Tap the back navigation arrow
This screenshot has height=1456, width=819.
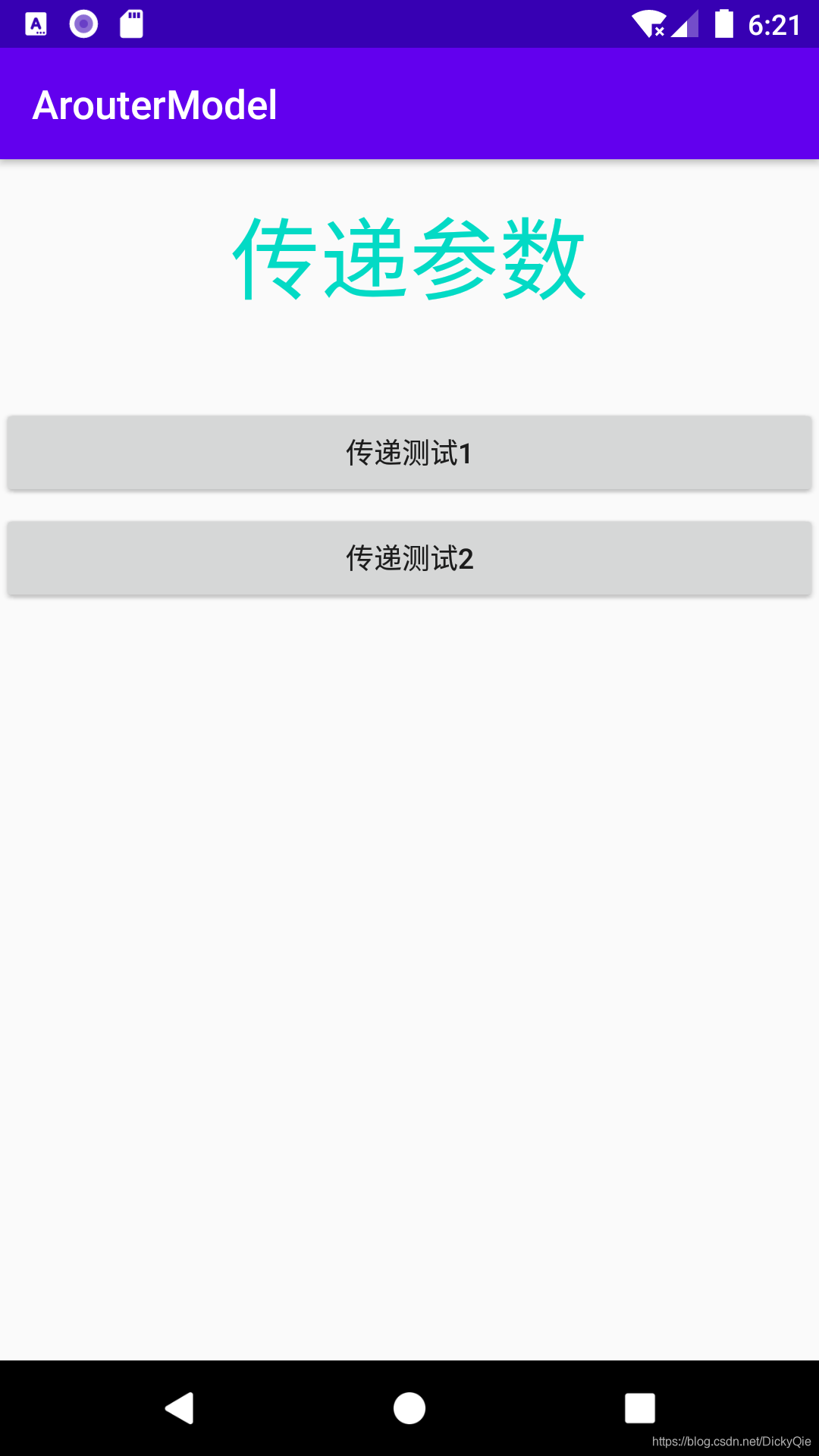pos(180,1408)
